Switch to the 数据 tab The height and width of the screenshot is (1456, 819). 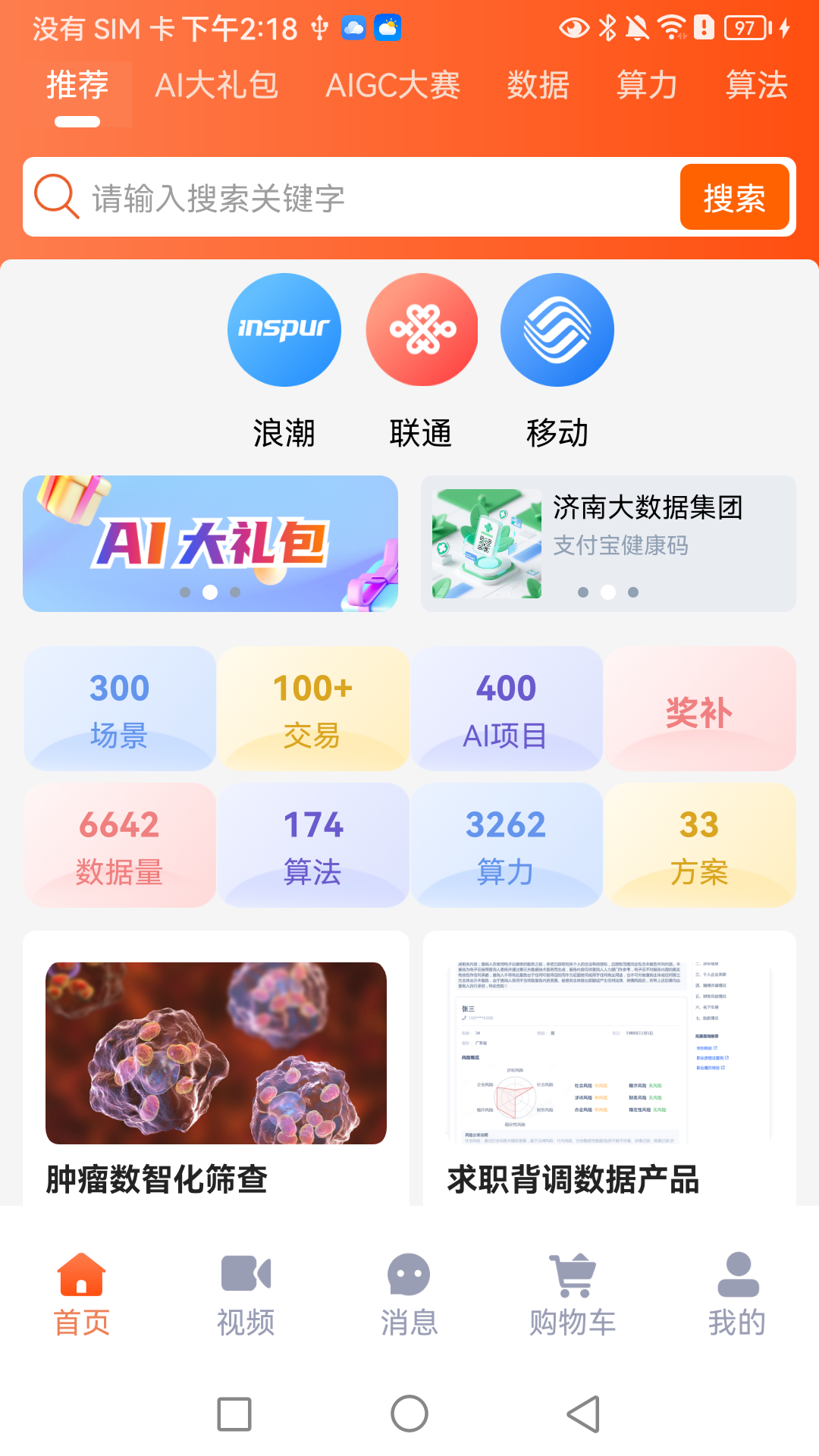click(538, 85)
